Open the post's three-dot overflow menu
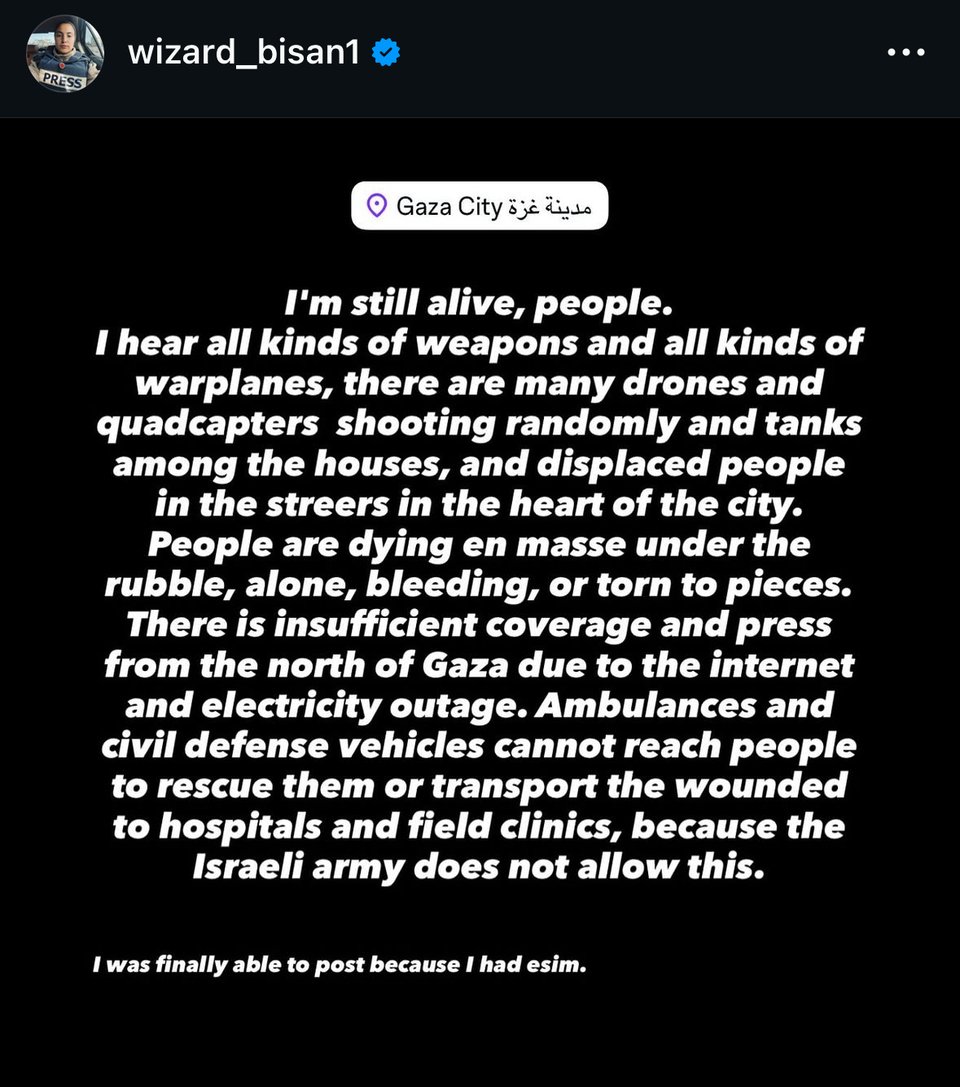 tap(907, 54)
